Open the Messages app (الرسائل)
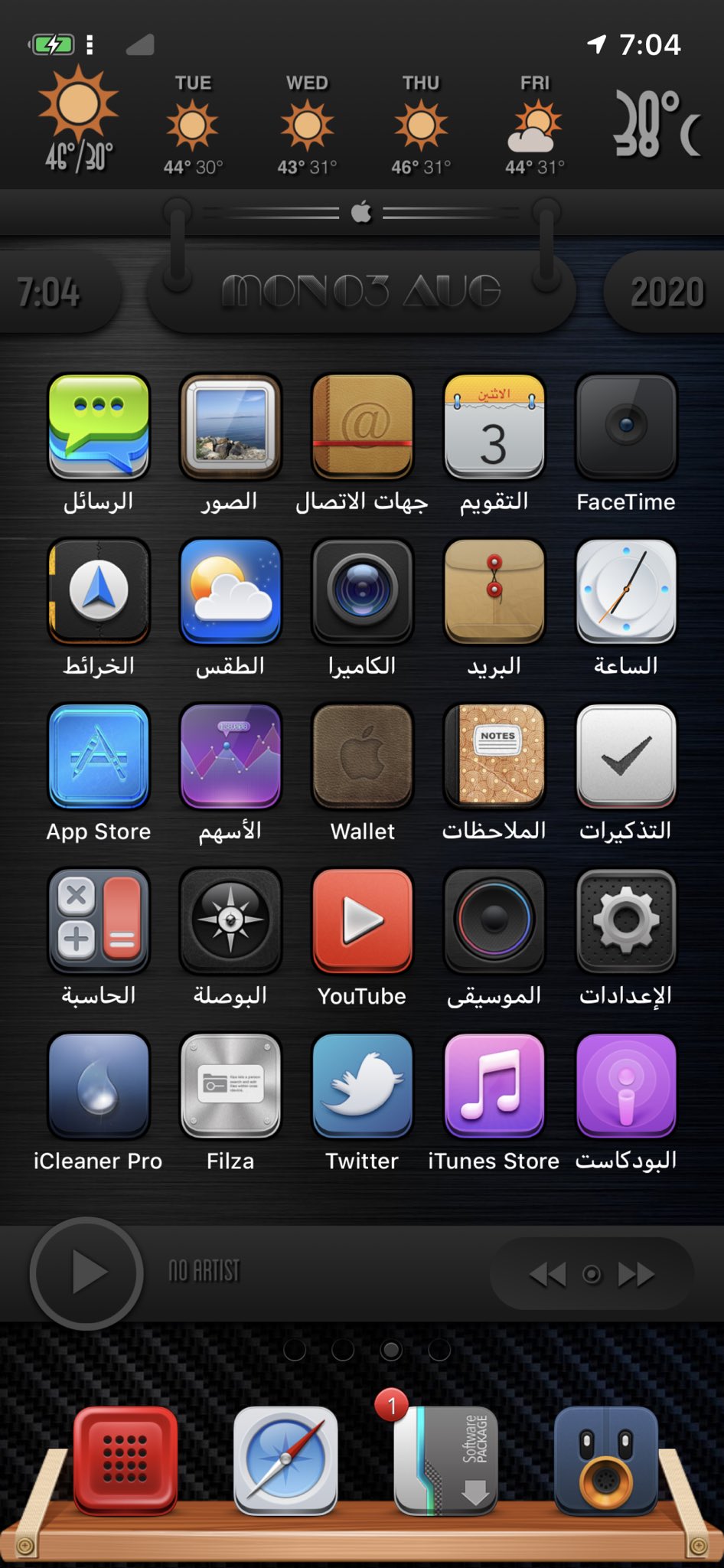This screenshot has height=1568, width=724. 99,426
